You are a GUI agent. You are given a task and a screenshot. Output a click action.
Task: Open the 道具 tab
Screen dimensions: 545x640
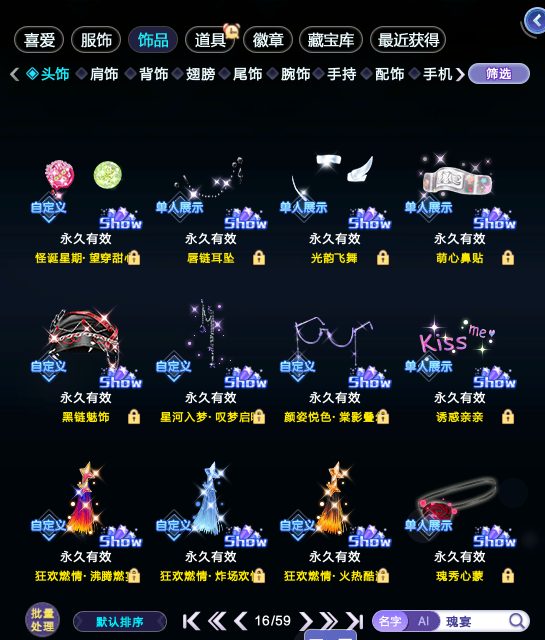coord(210,40)
